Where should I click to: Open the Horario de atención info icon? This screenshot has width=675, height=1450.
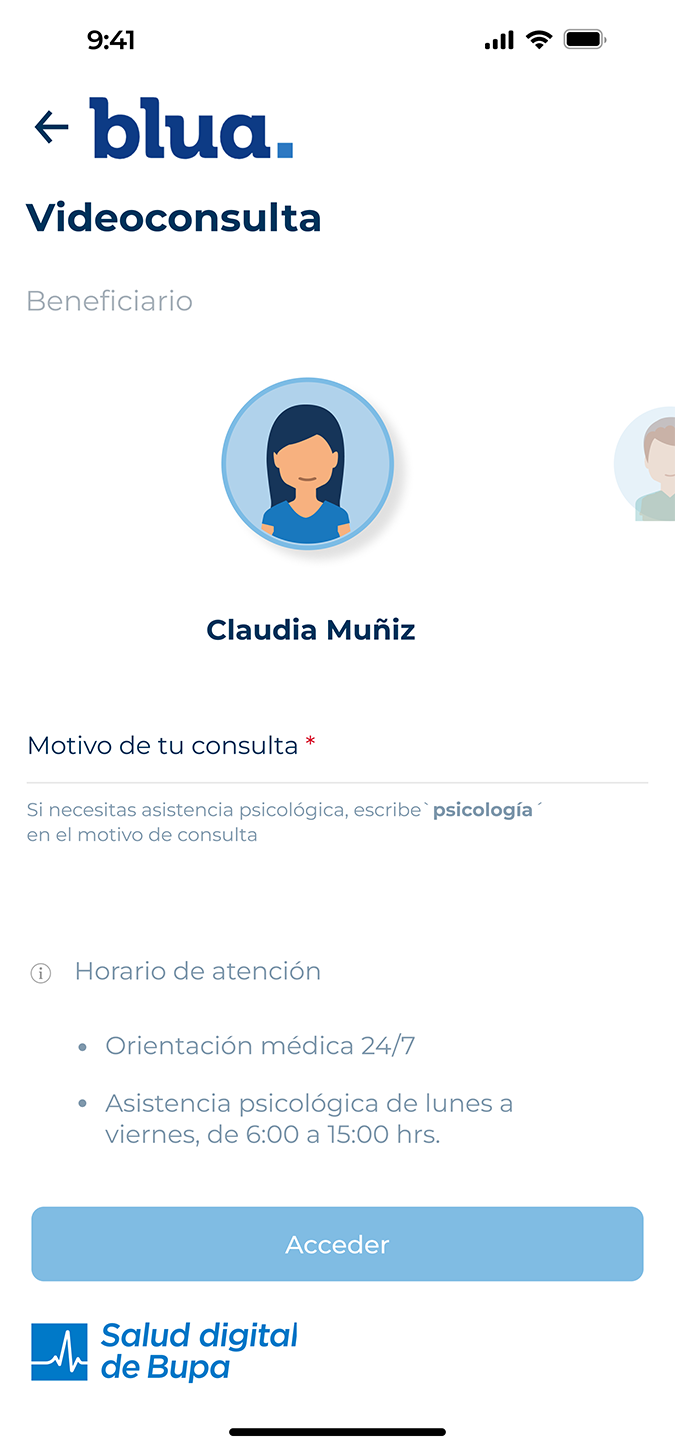[x=41, y=973]
